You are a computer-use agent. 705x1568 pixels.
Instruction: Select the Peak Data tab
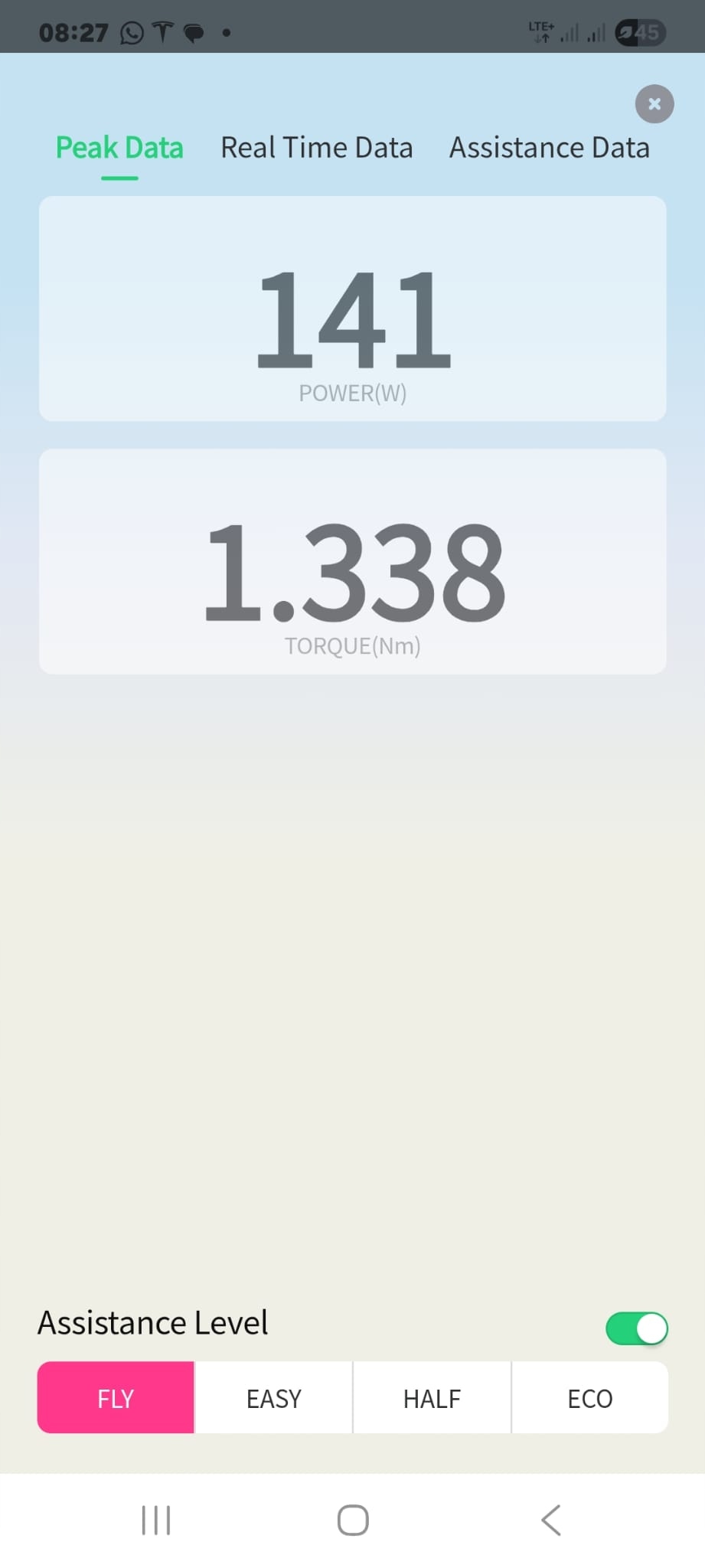(x=119, y=148)
